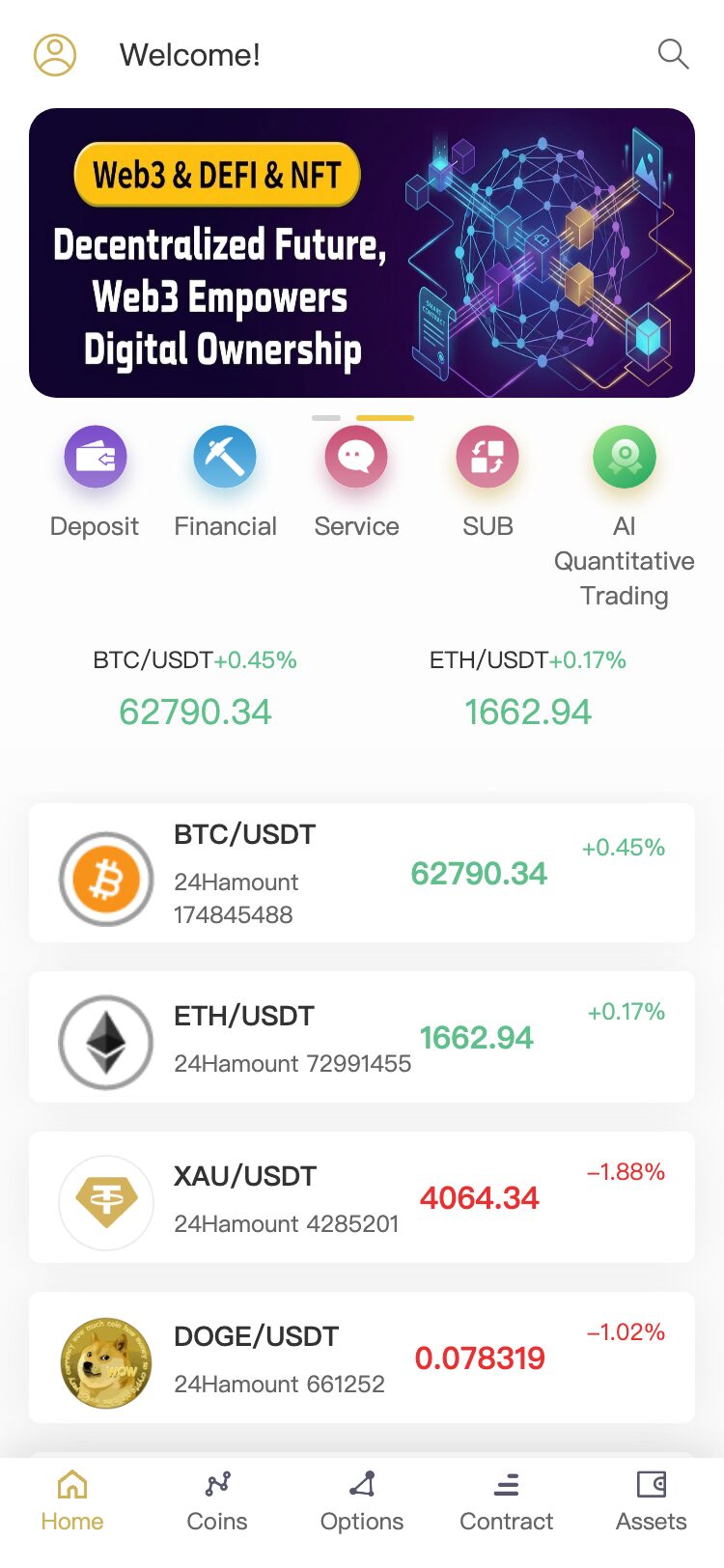Open the profile avatar icon

55,55
